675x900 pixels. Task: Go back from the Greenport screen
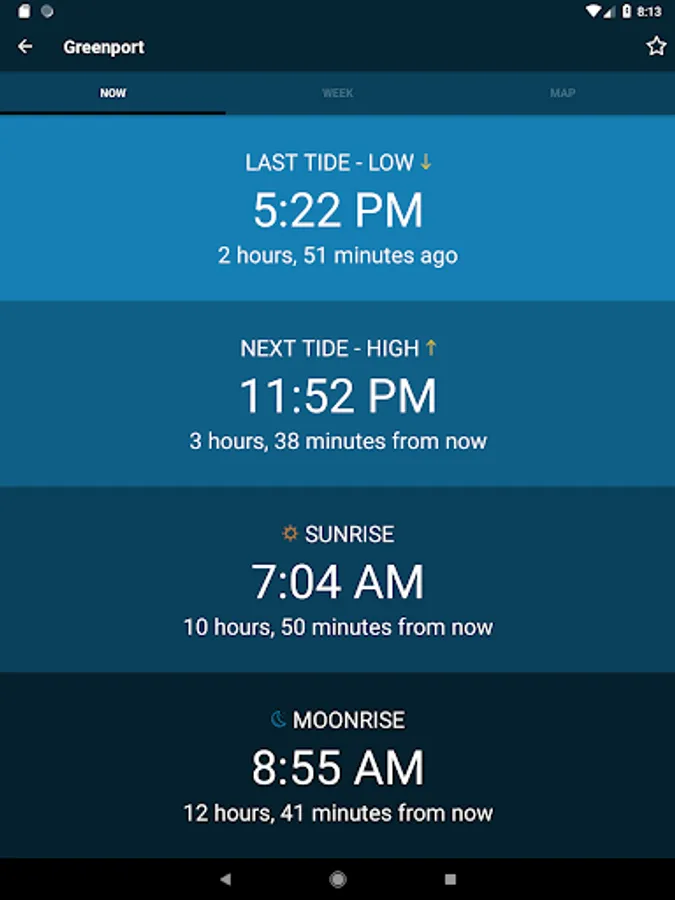click(25, 47)
